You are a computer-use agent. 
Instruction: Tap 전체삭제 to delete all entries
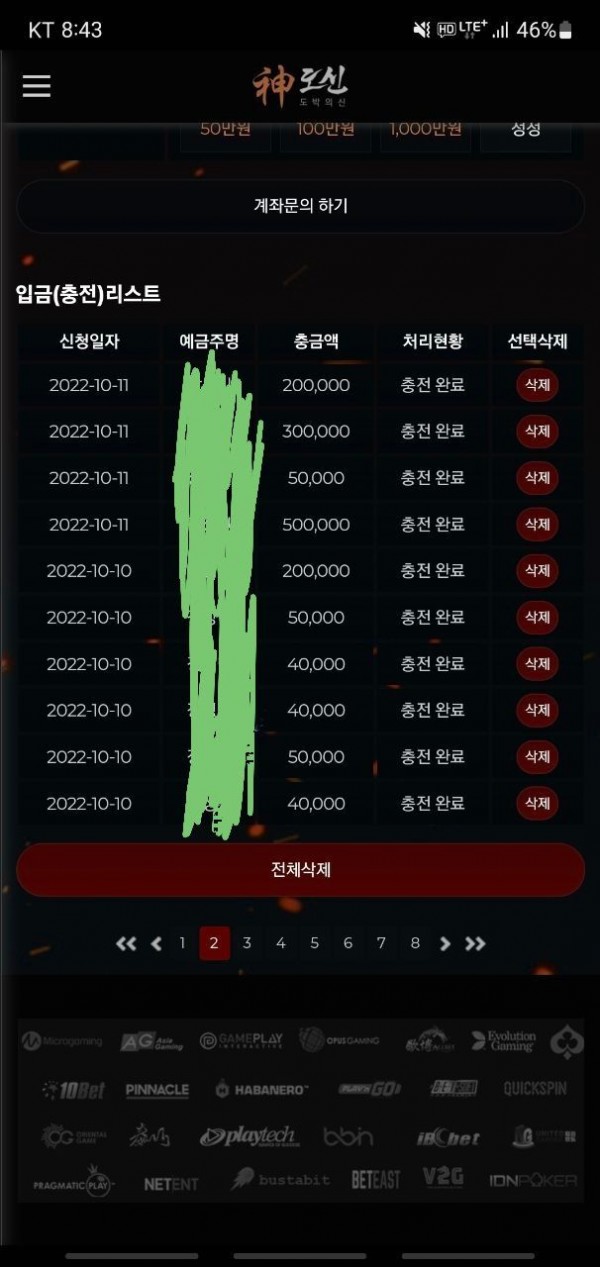coord(300,870)
